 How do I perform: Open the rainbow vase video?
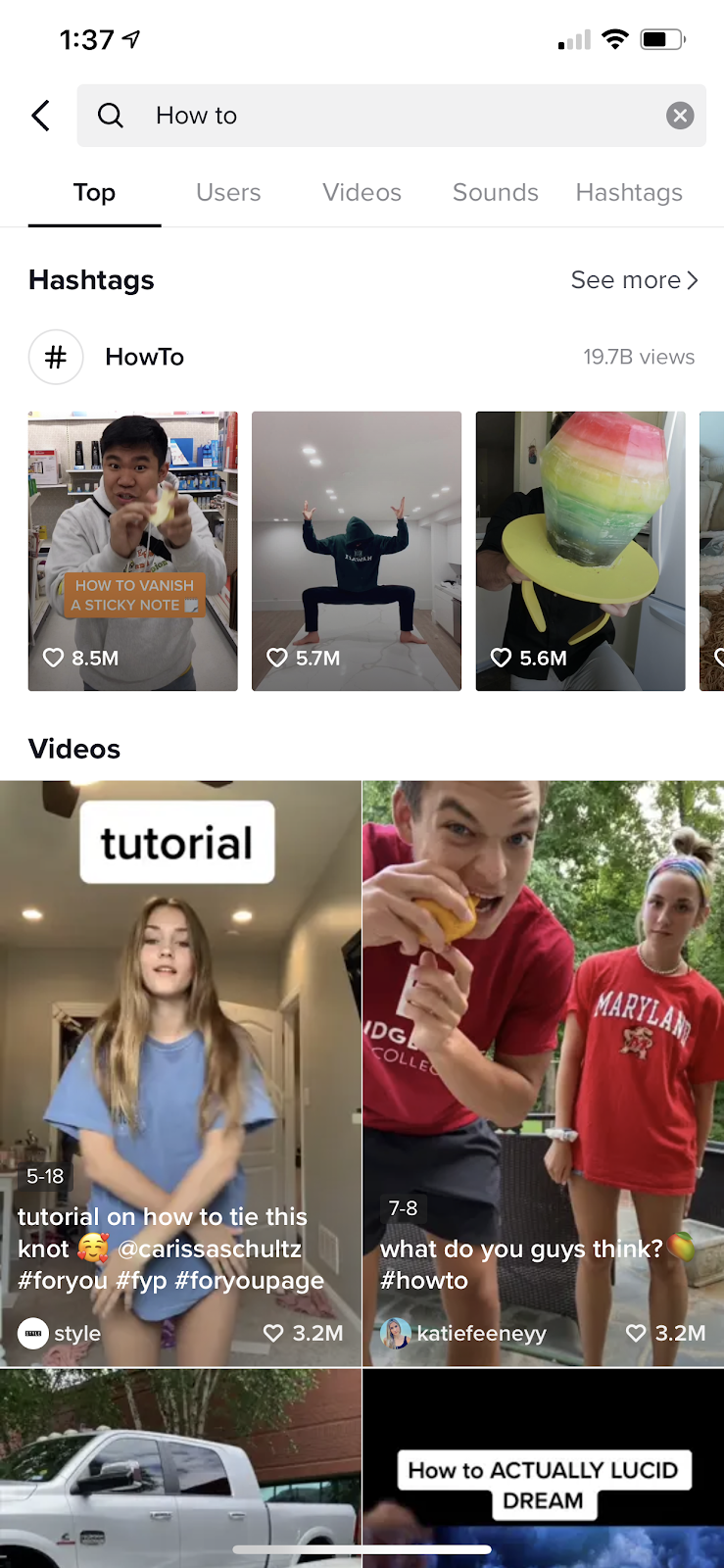pyautogui.click(x=580, y=551)
